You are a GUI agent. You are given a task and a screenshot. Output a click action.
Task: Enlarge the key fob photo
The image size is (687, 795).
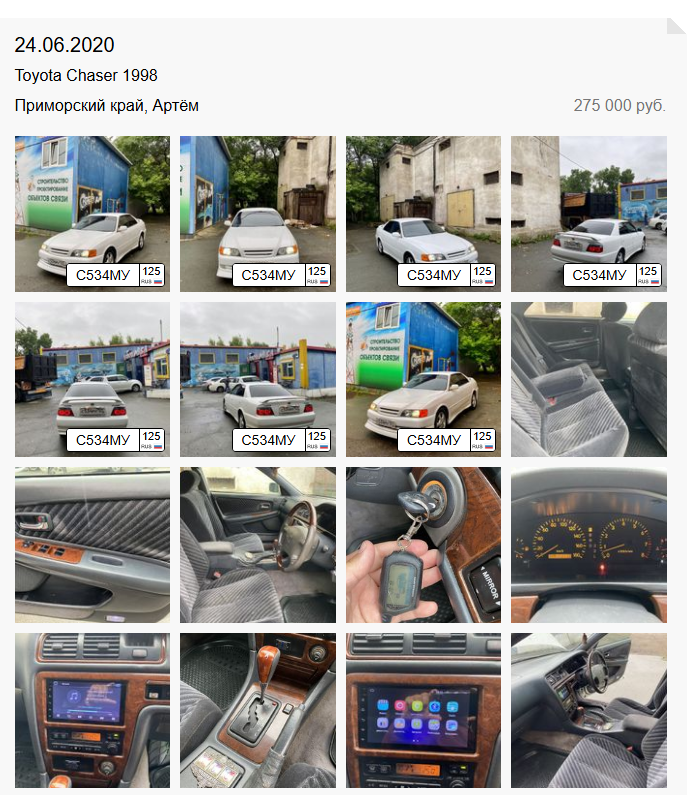coord(423,545)
